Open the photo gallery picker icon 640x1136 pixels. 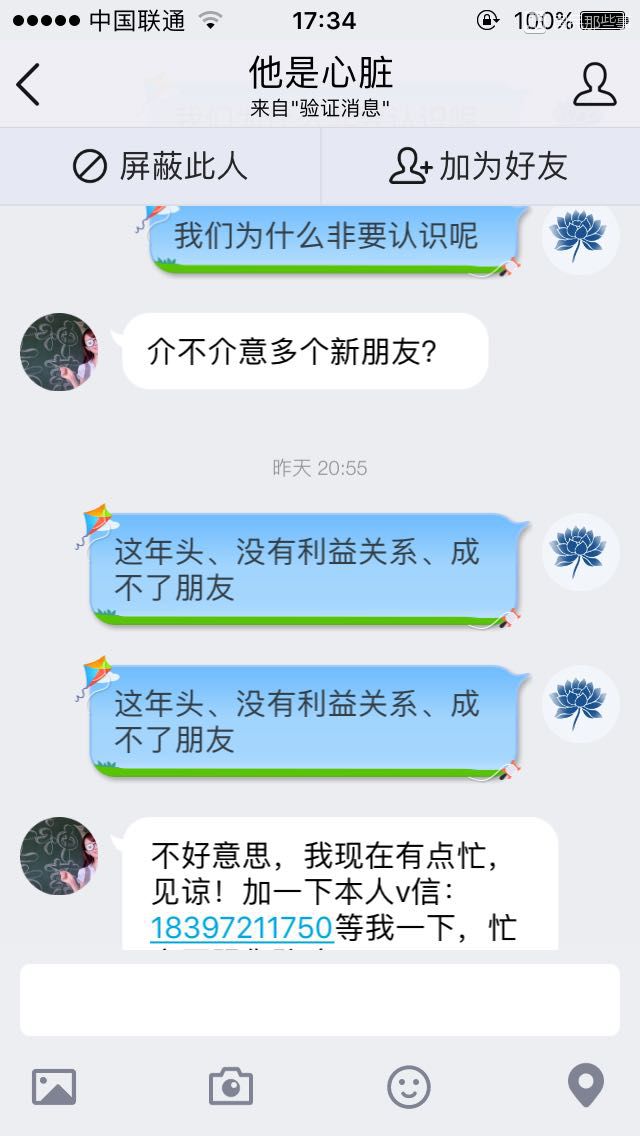(54, 1087)
